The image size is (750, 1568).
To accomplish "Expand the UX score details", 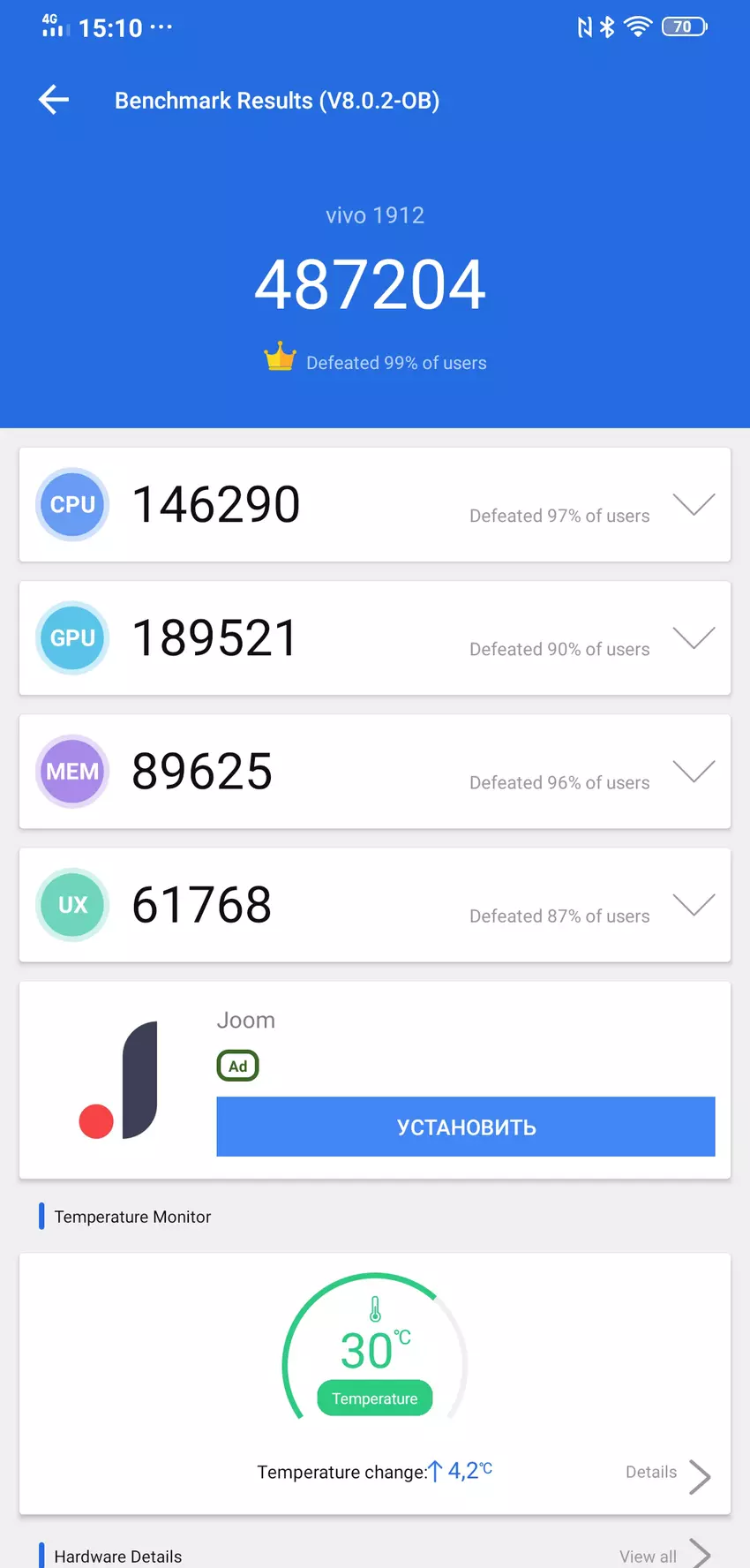I will click(x=694, y=904).
